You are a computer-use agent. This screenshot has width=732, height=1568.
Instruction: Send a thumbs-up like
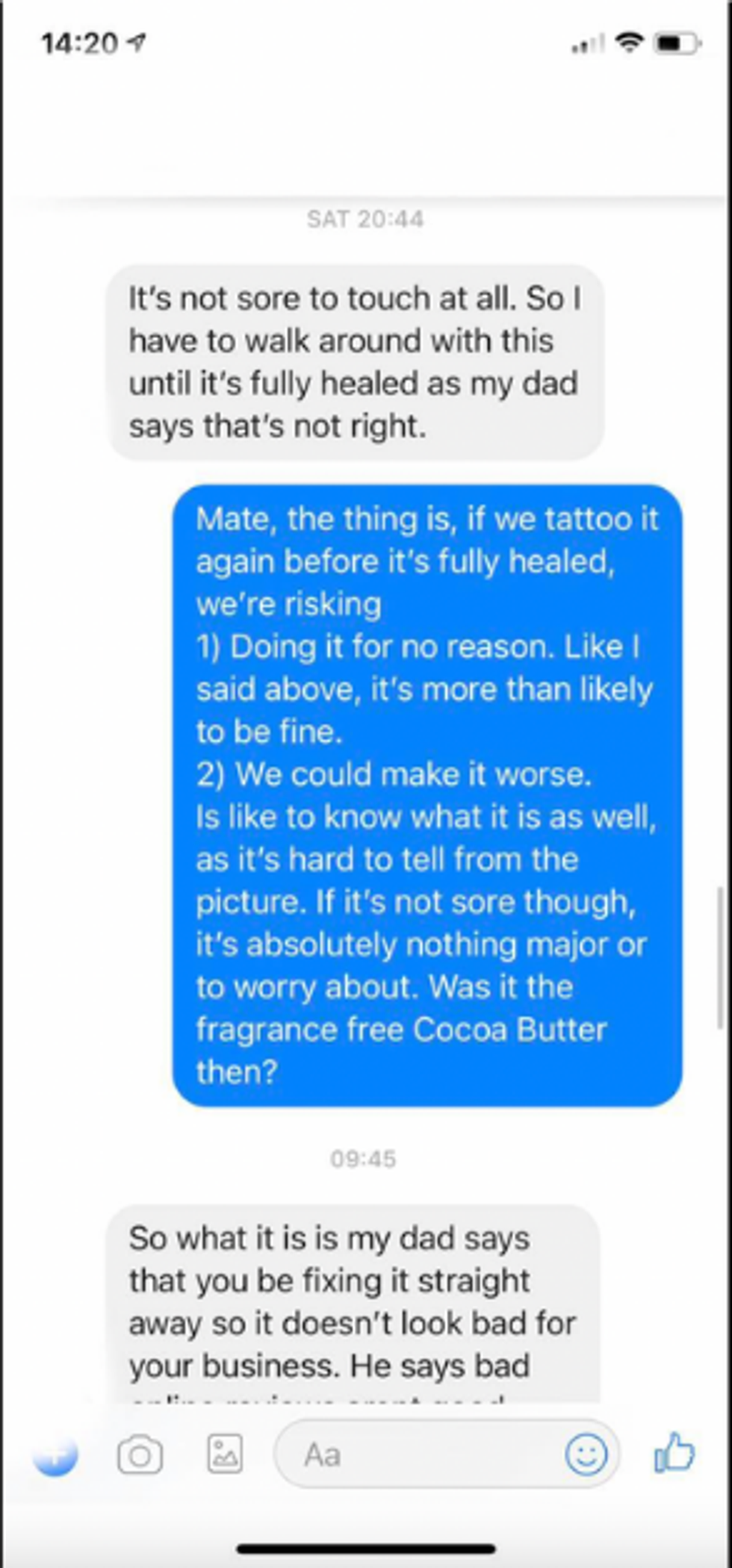click(x=675, y=1453)
